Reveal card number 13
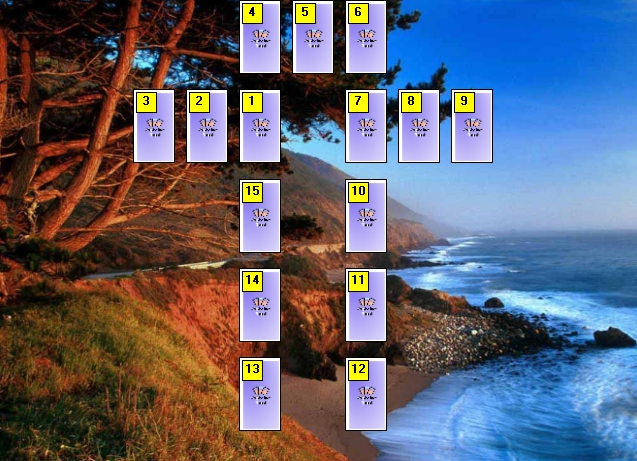The image size is (637, 461). point(260,394)
